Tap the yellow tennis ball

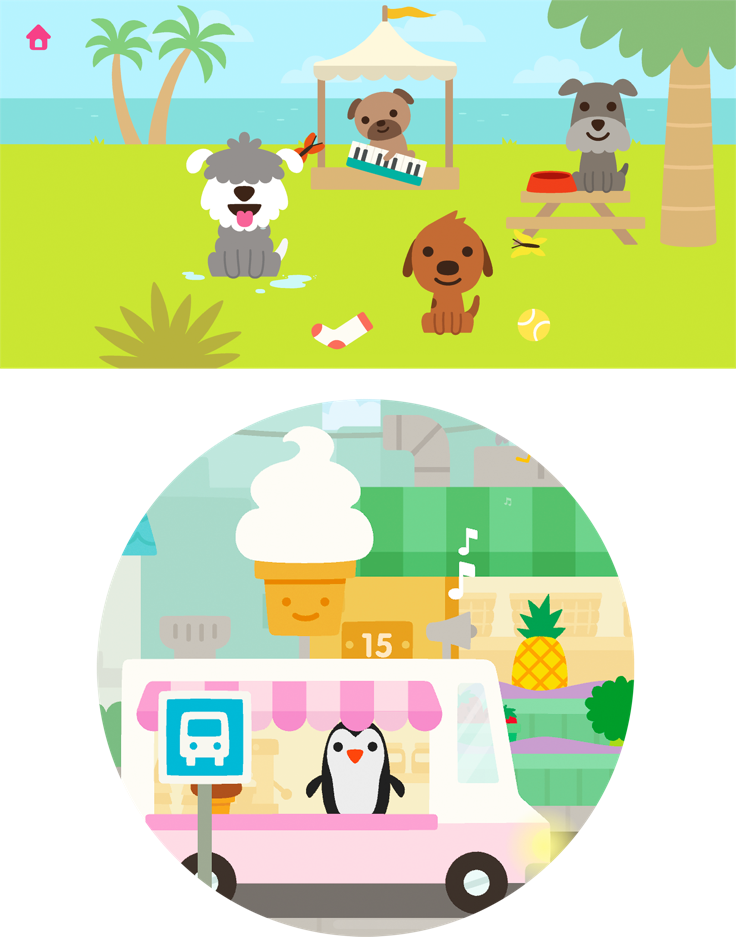[x=533, y=325]
